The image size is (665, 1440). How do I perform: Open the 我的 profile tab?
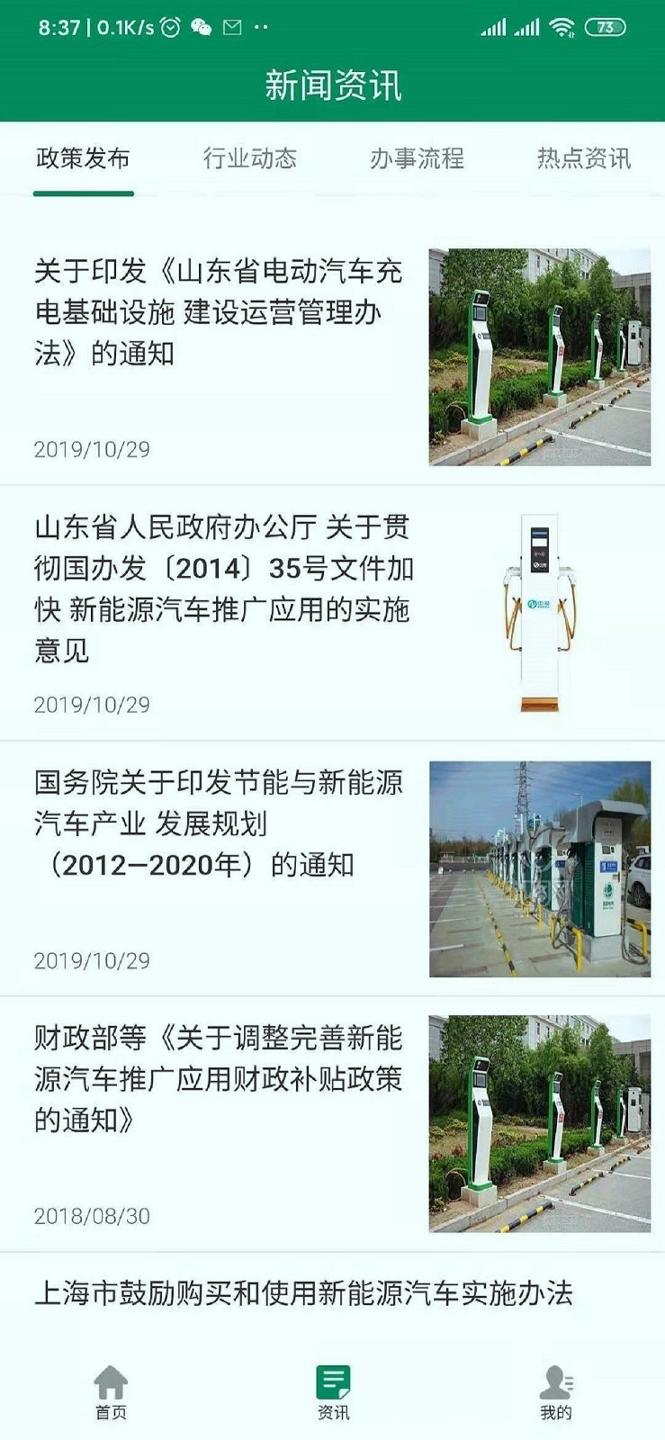click(x=556, y=1393)
